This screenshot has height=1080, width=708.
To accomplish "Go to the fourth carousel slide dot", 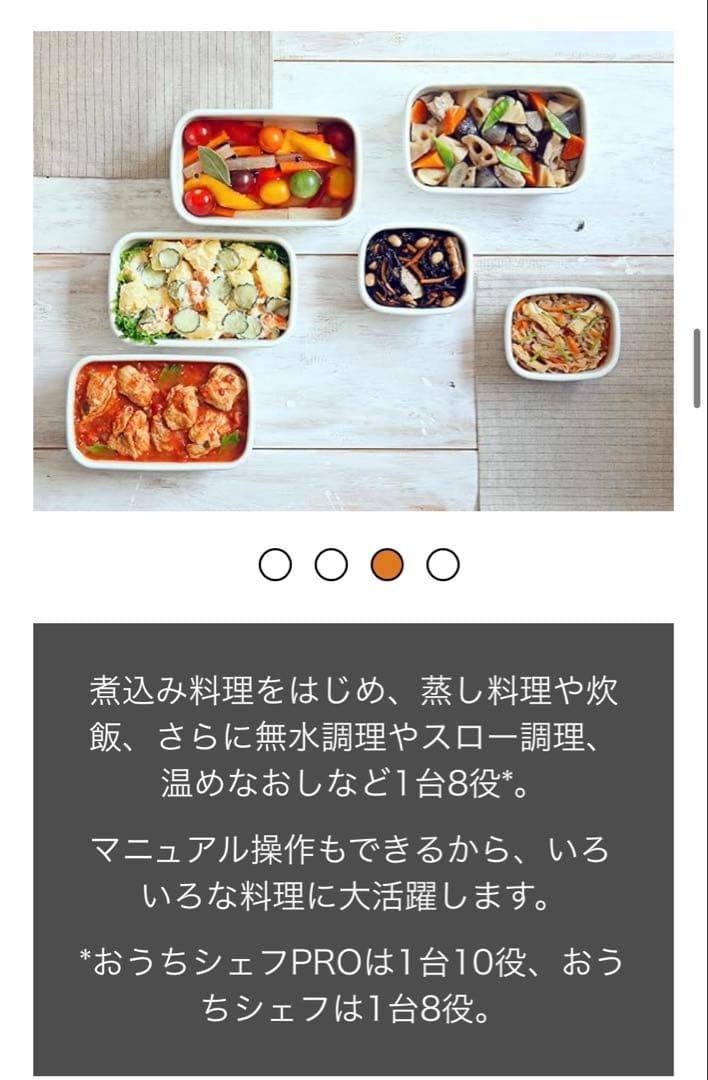I will pyautogui.click(x=443, y=565).
